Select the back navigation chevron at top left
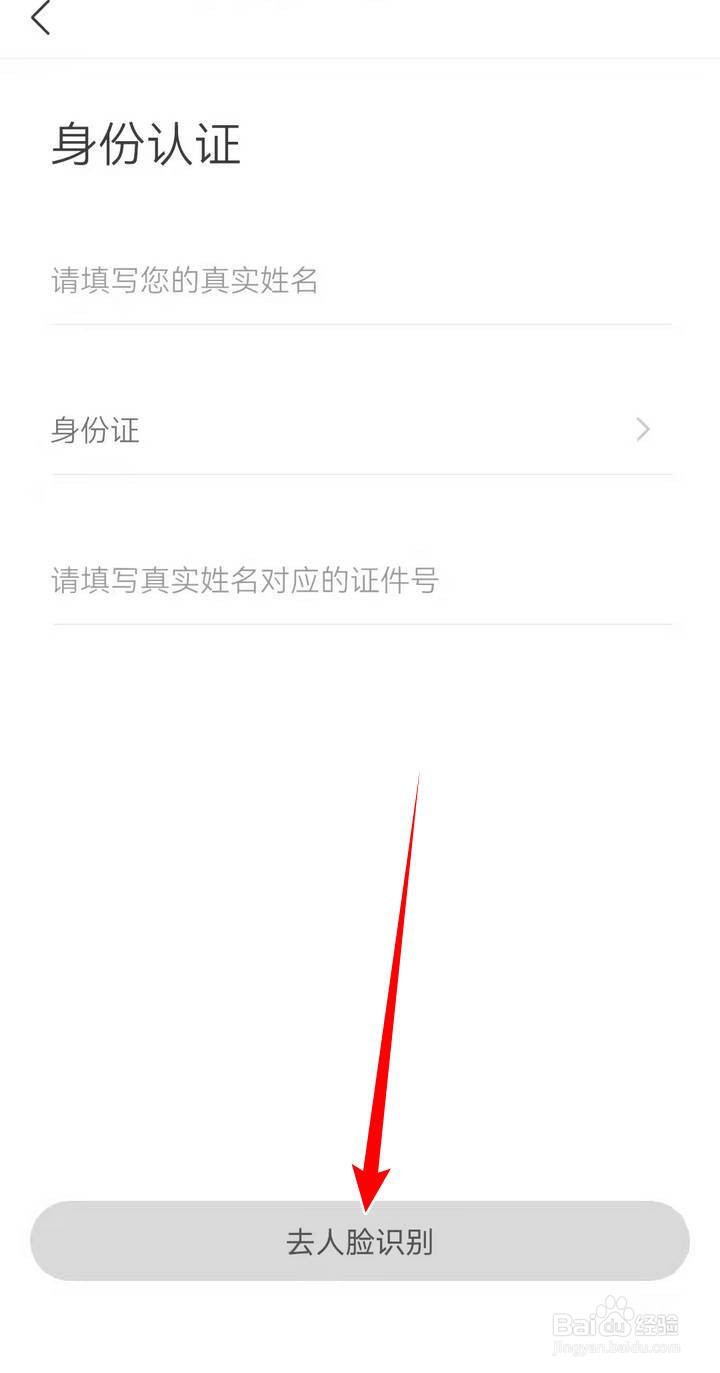The height and width of the screenshot is (1373, 720). click(40, 18)
